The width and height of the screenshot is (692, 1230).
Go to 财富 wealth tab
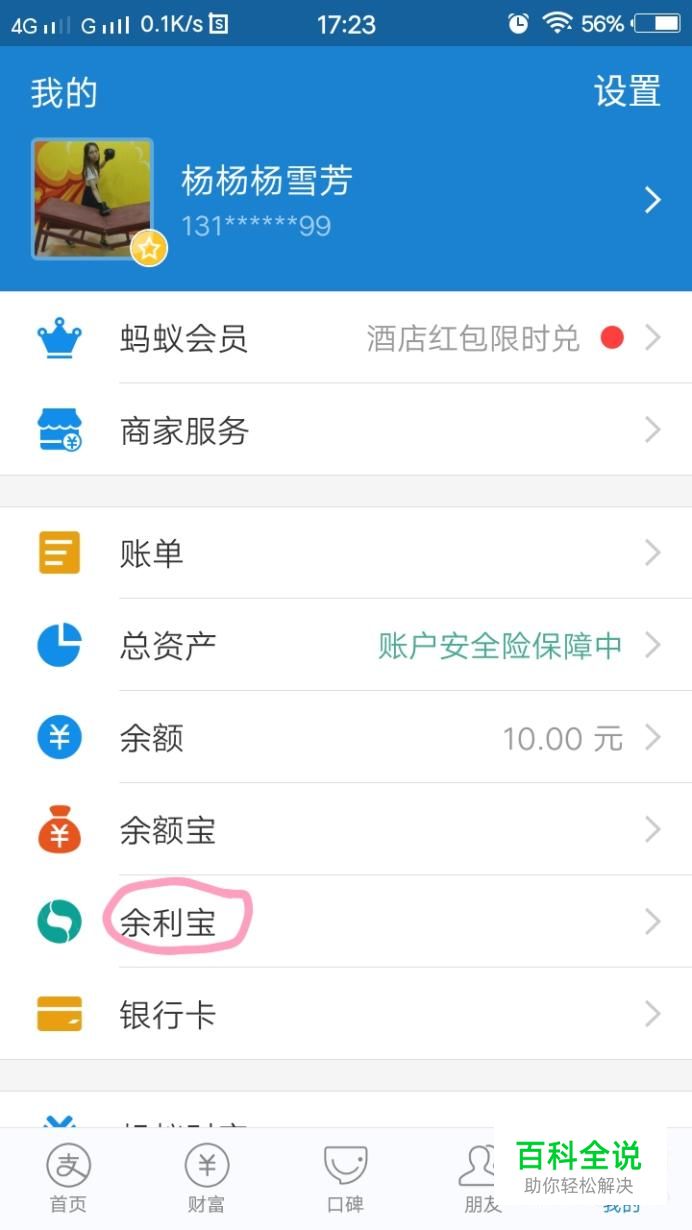207,1178
